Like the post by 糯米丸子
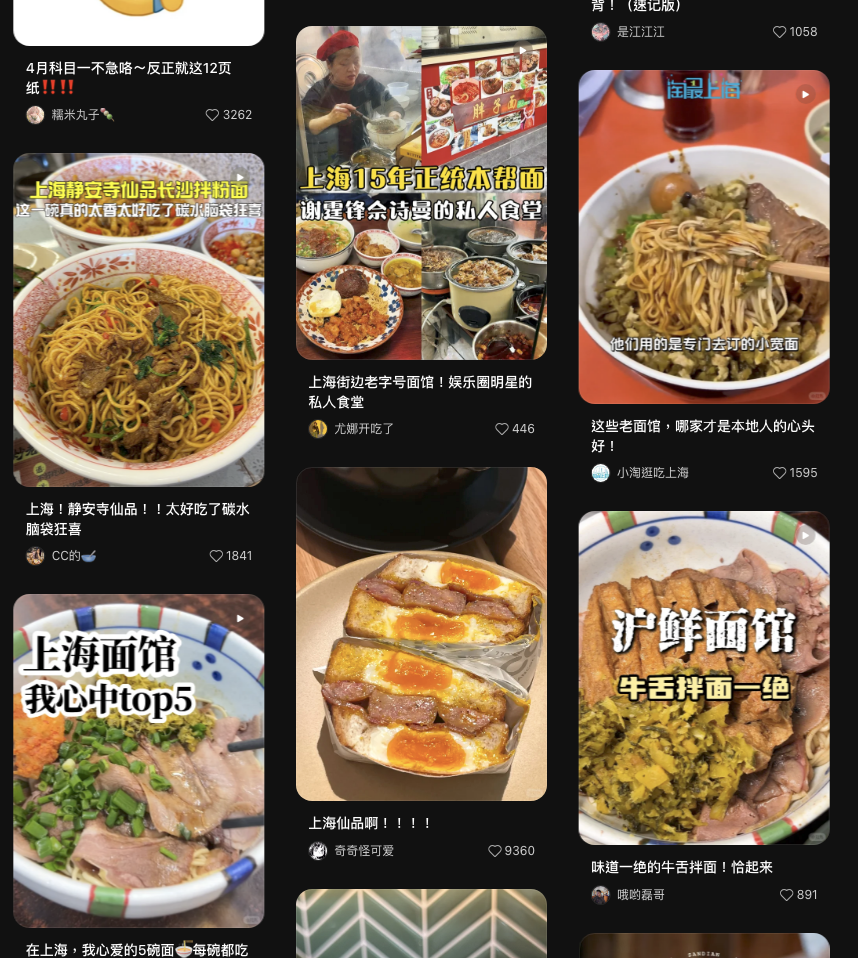Screen dimensions: 858x958 (212, 115)
